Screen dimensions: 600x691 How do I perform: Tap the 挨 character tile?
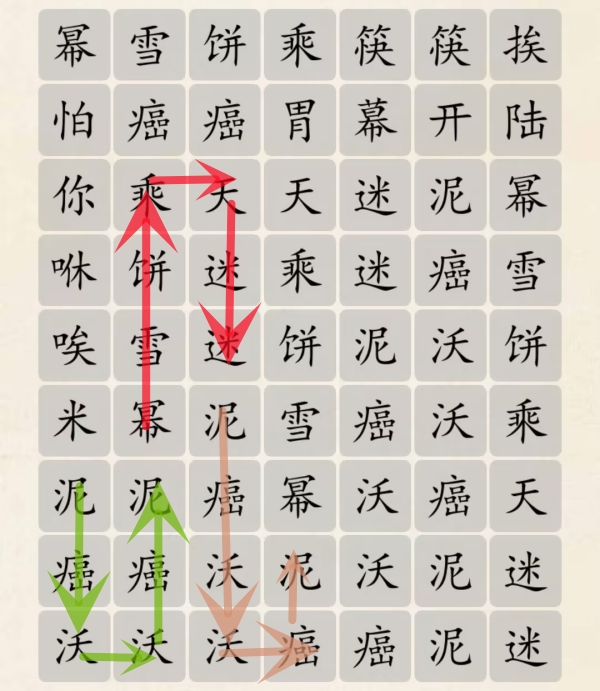525,46
